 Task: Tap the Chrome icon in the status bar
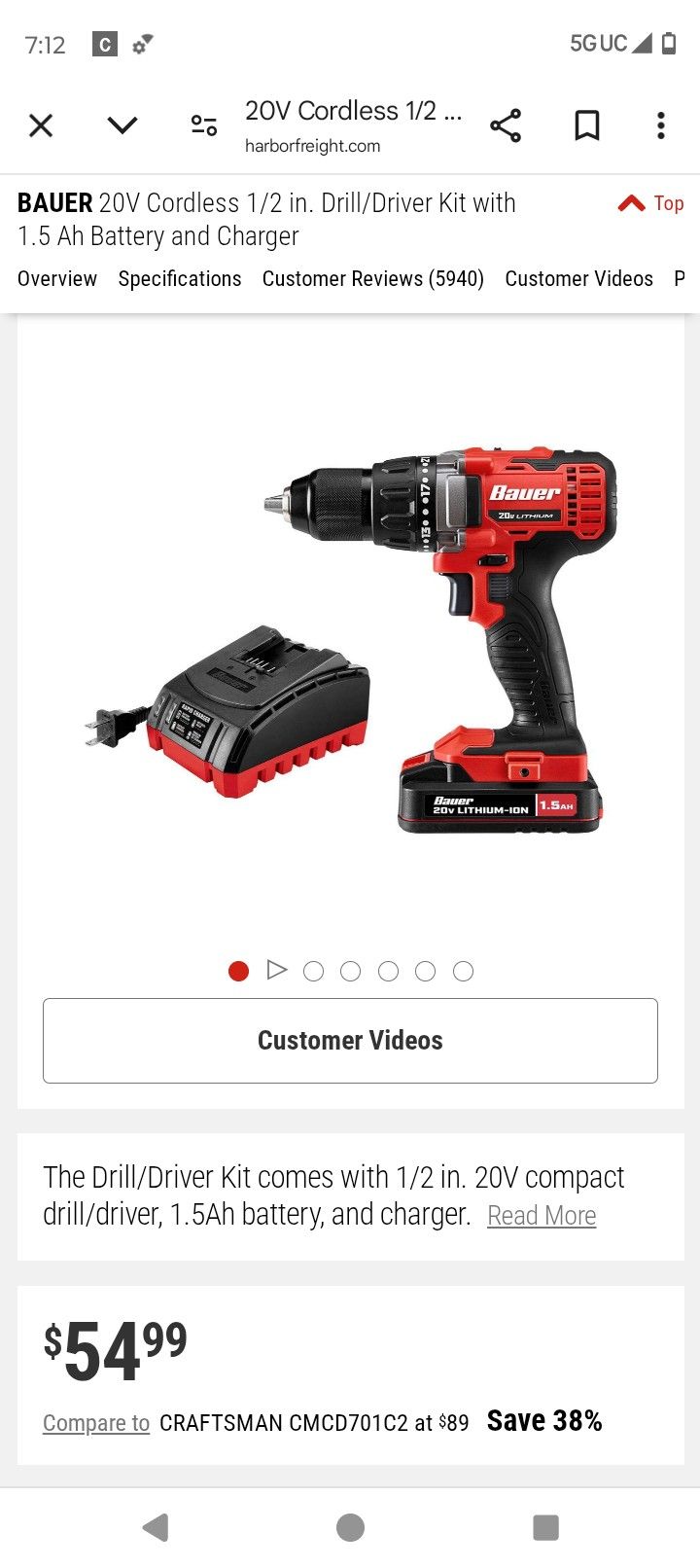(104, 43)
